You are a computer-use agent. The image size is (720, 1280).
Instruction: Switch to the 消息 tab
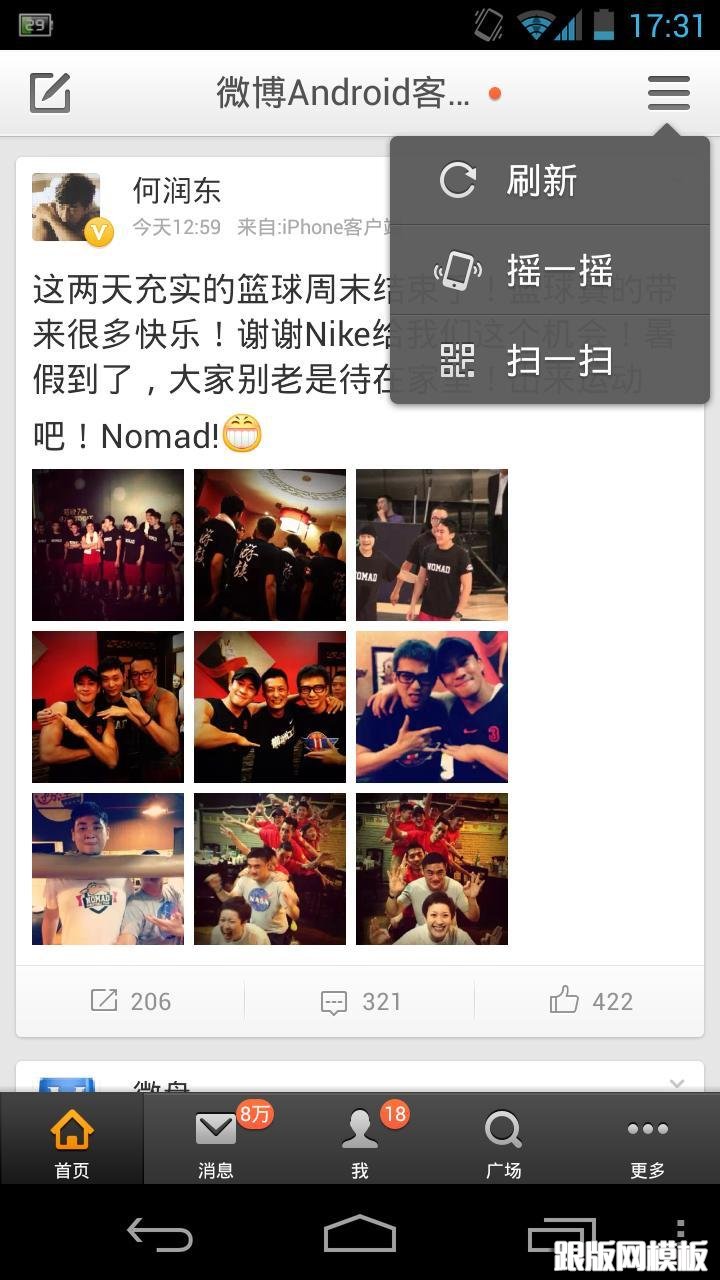(216, 1140)
